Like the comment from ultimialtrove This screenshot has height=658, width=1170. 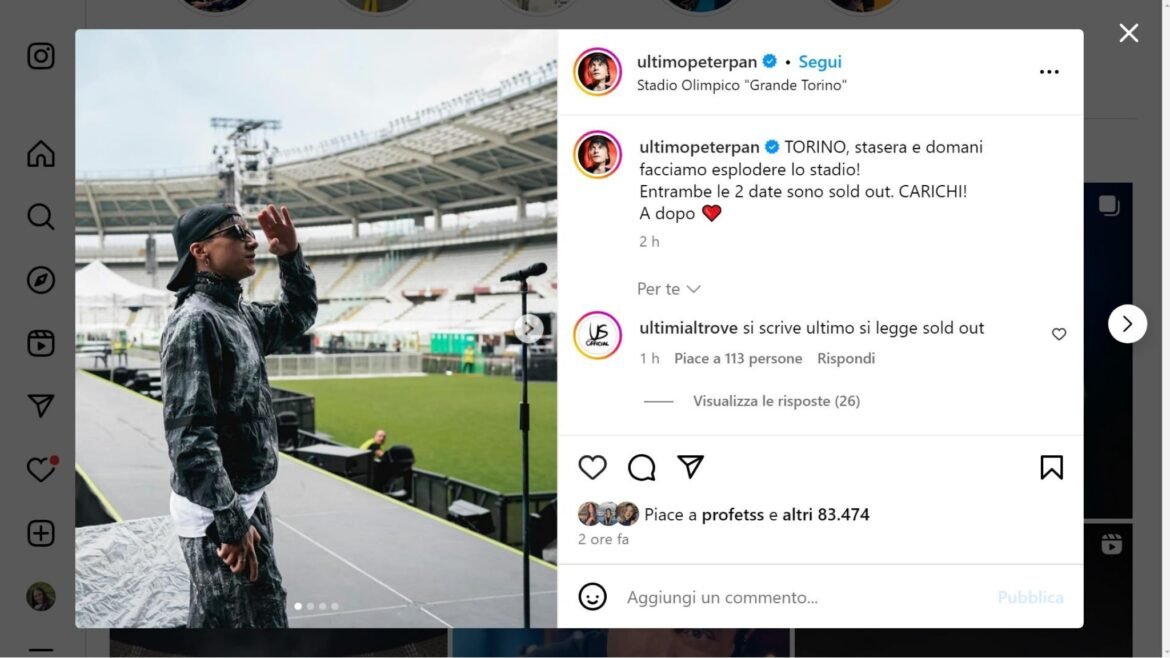point(1059,334)
